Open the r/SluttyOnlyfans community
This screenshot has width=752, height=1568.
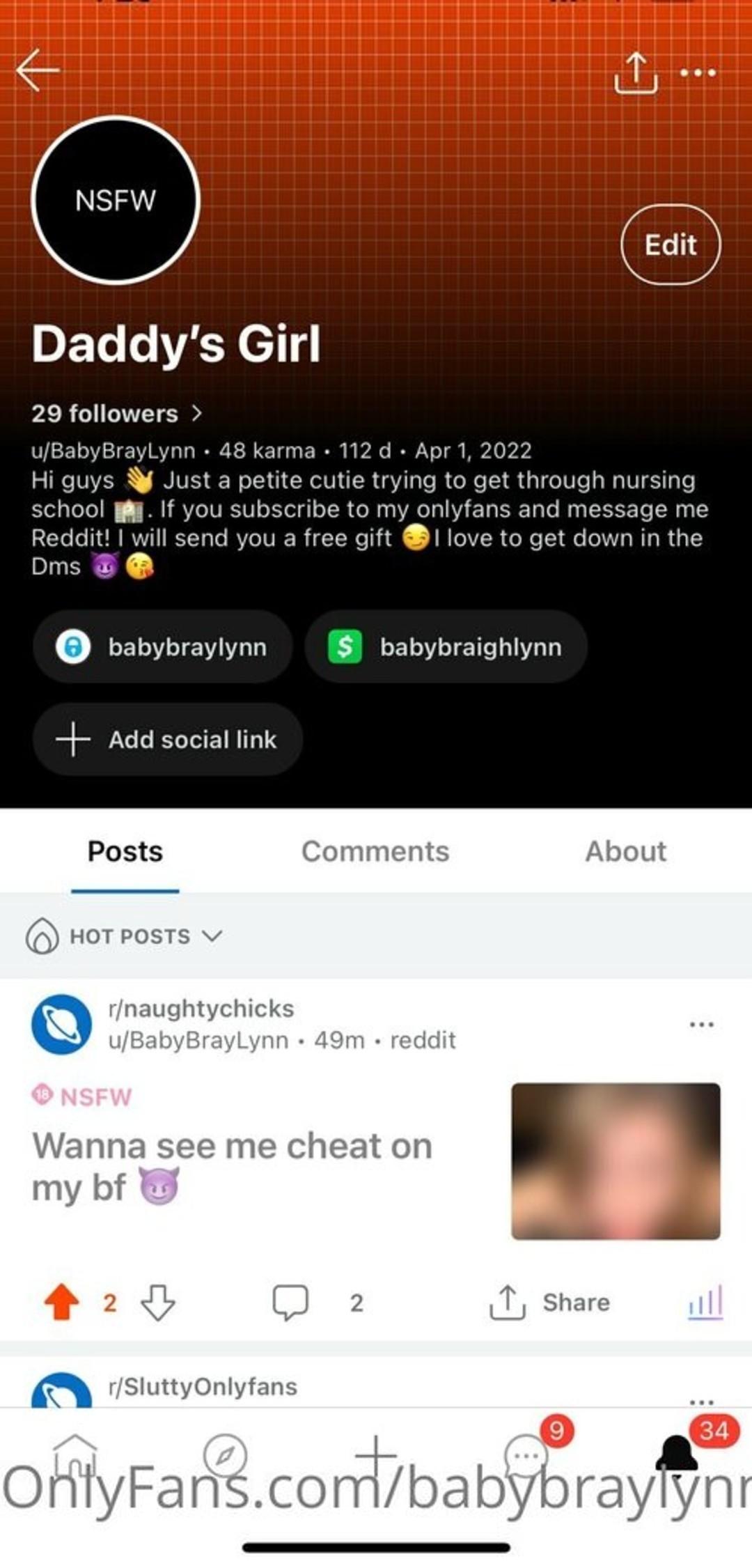(x=203, y=1386)
